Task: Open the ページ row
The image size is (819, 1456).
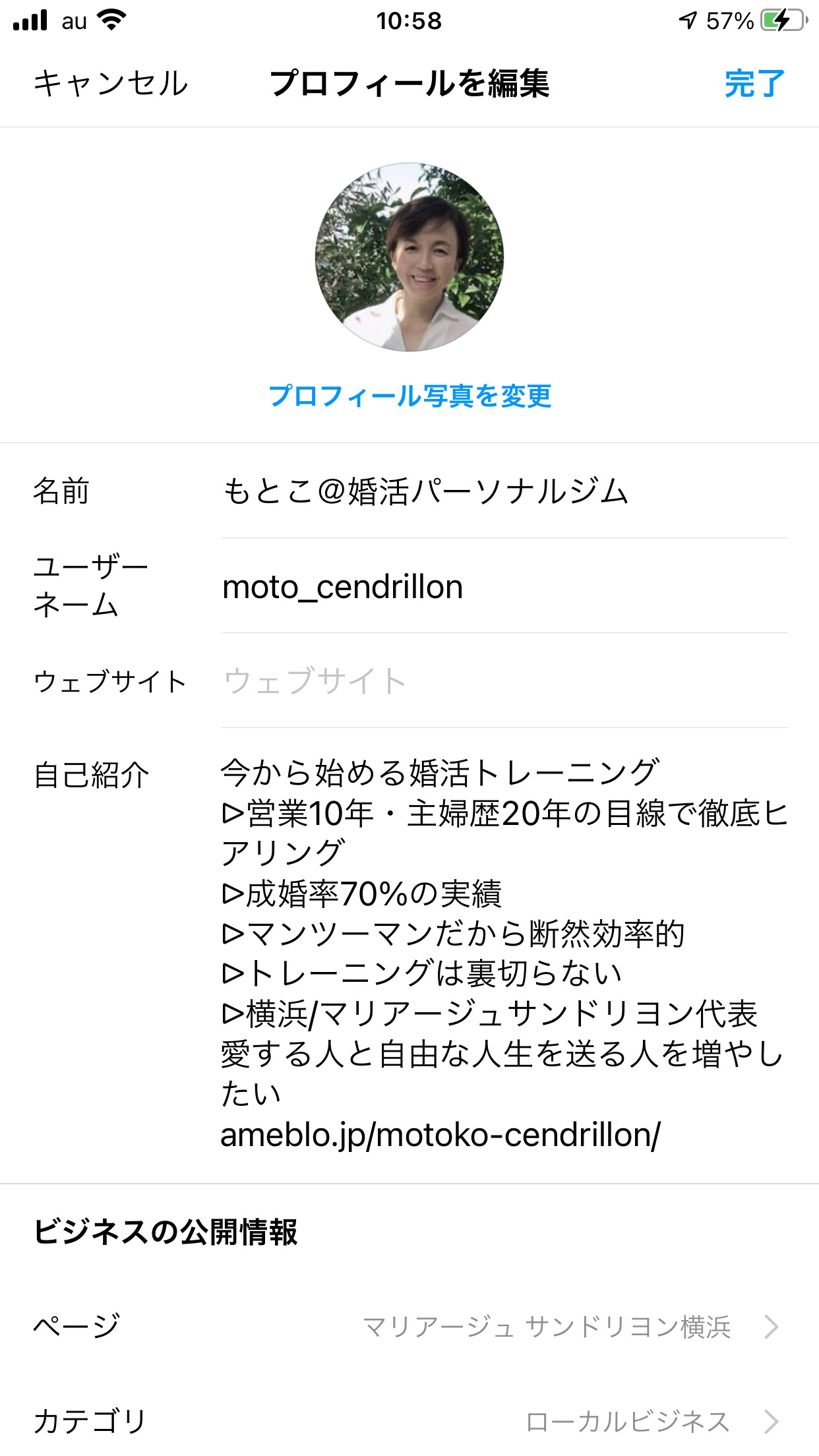Action: pyautogui.click(x=409, y=1326)
